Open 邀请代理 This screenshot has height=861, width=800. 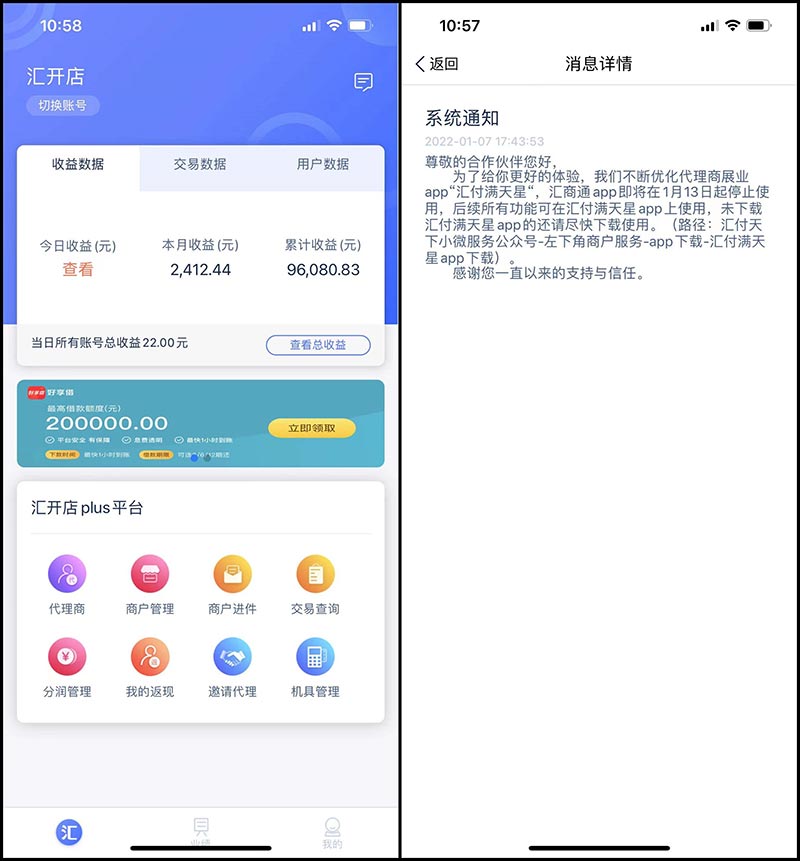(x=232, y=667)
